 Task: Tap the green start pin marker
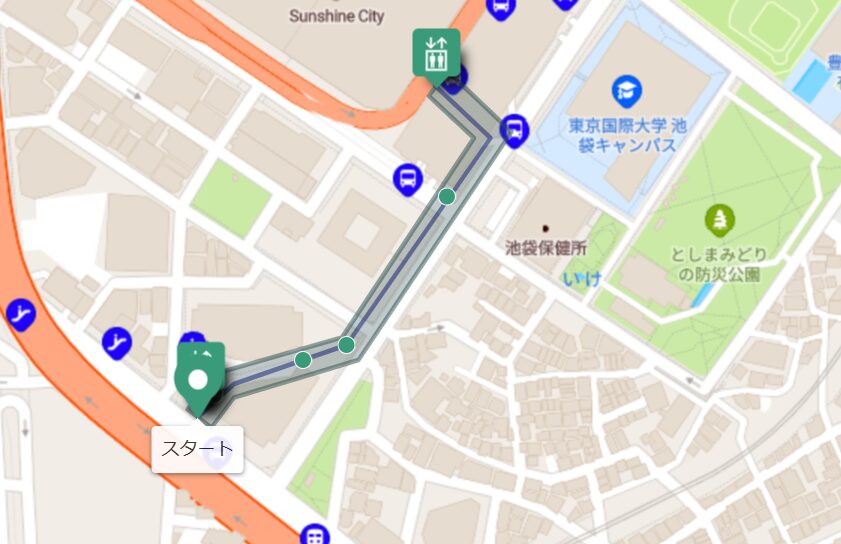[x=197, y=381]
